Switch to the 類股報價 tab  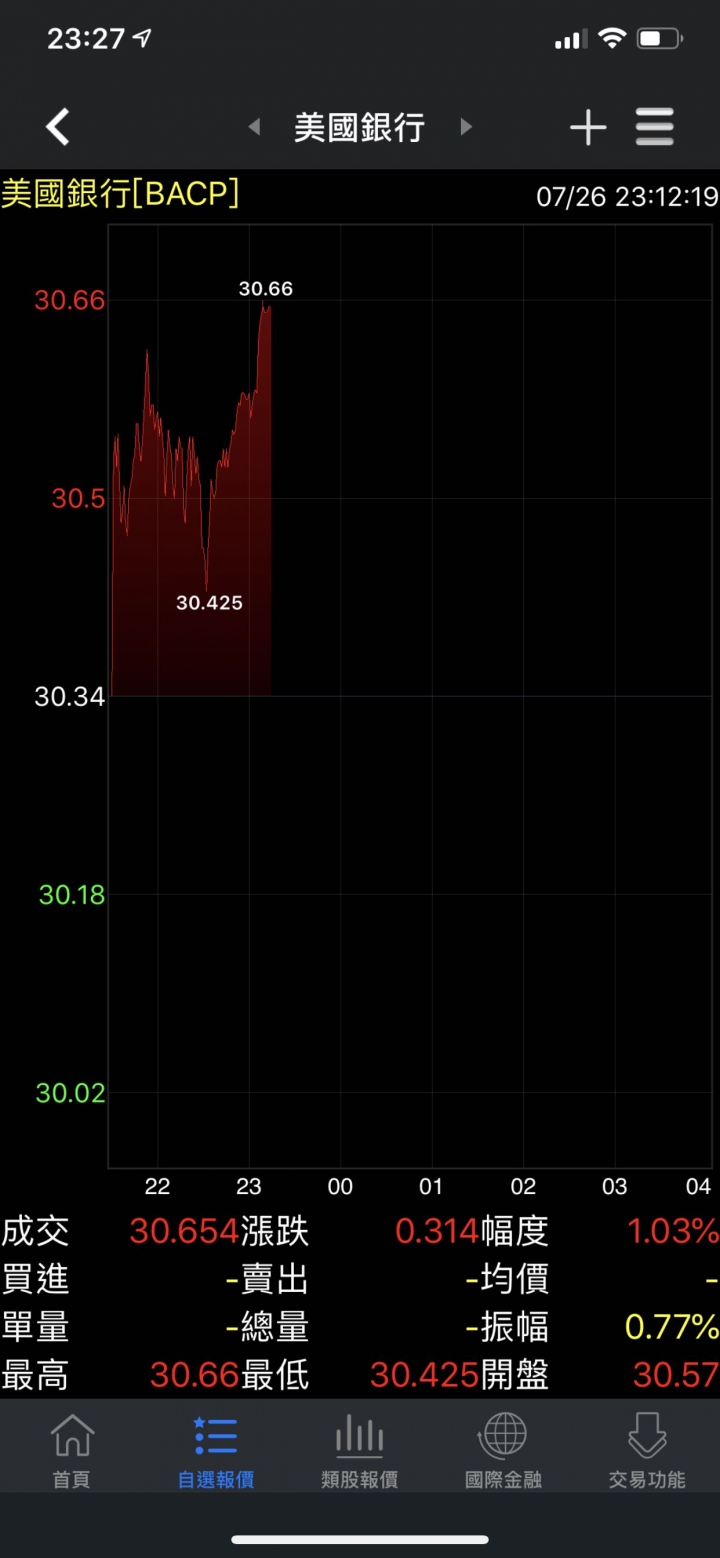(360, 1451)
